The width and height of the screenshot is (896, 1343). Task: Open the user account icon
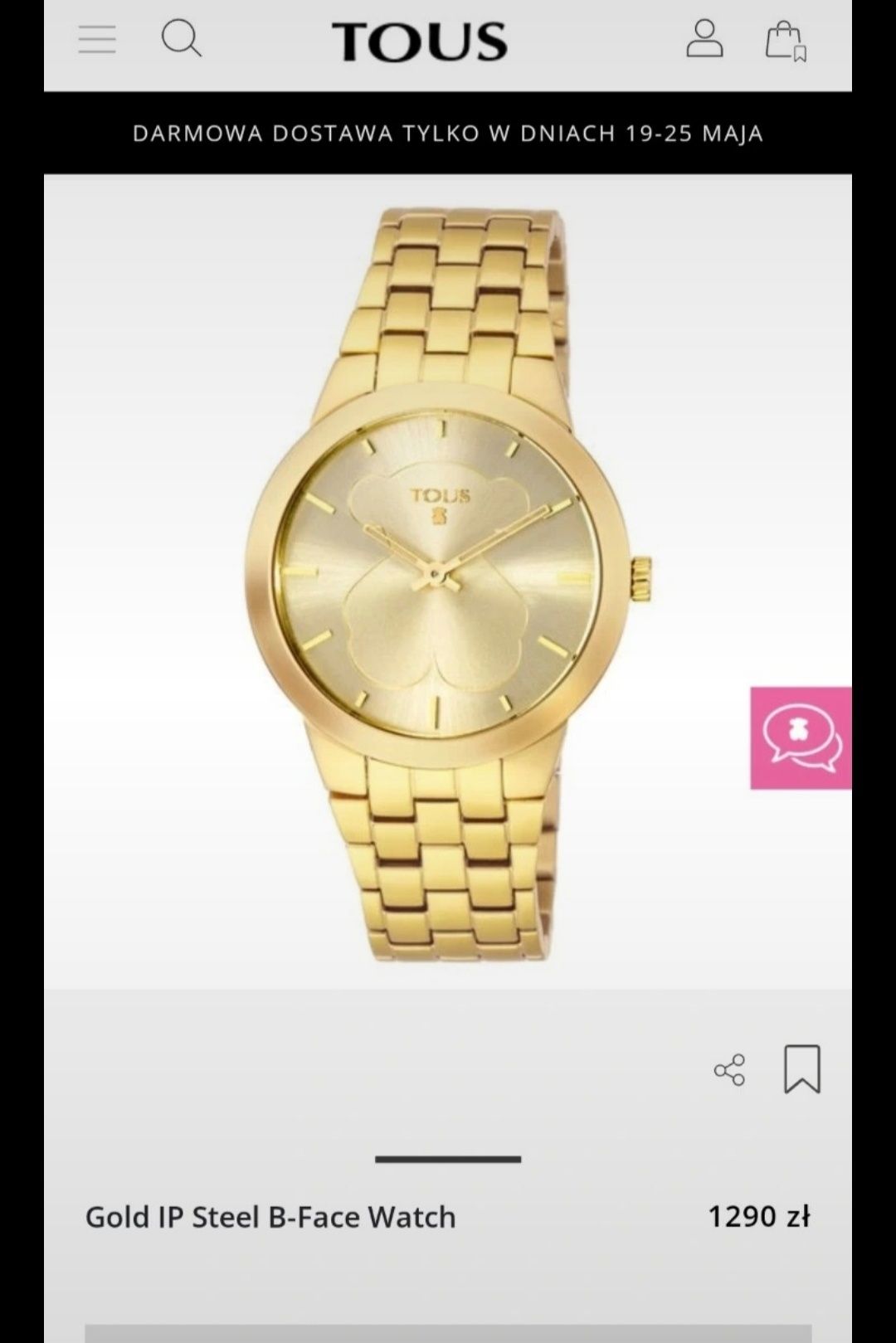tap(704, 39)
